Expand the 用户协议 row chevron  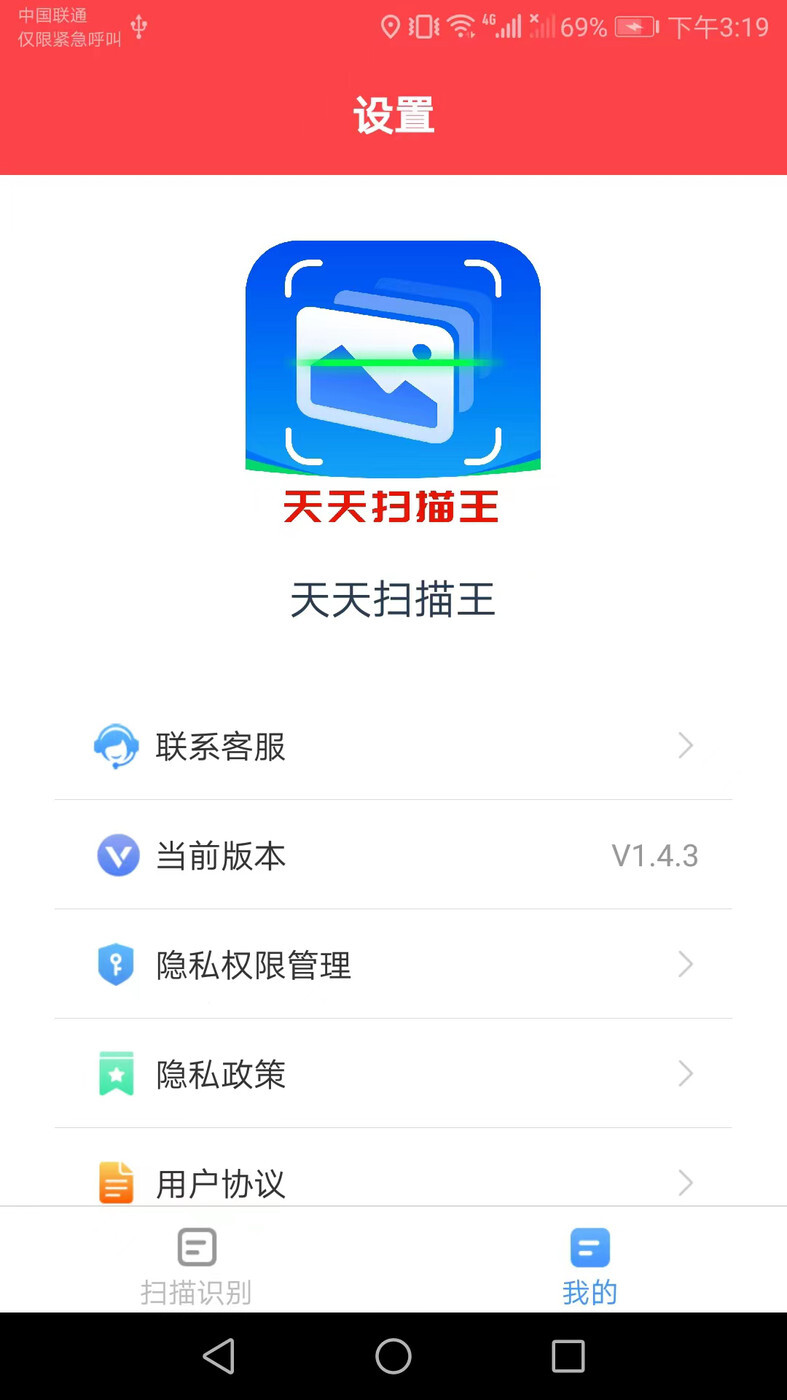(x=685, y=1183)
